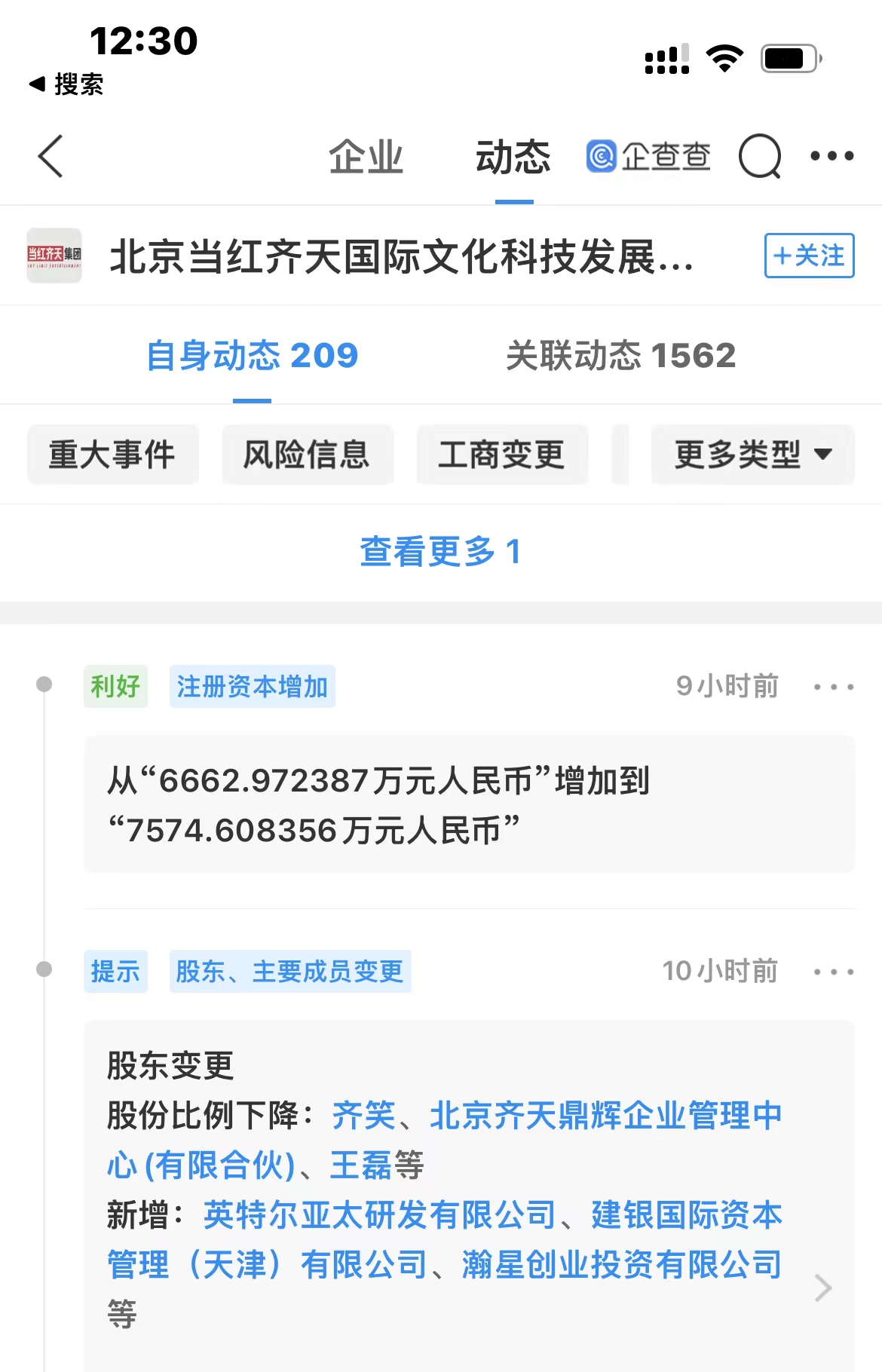882x1372 pixels.
Task: Open options for the 注册资本增加 entry
Action: [x=833, y=687]
